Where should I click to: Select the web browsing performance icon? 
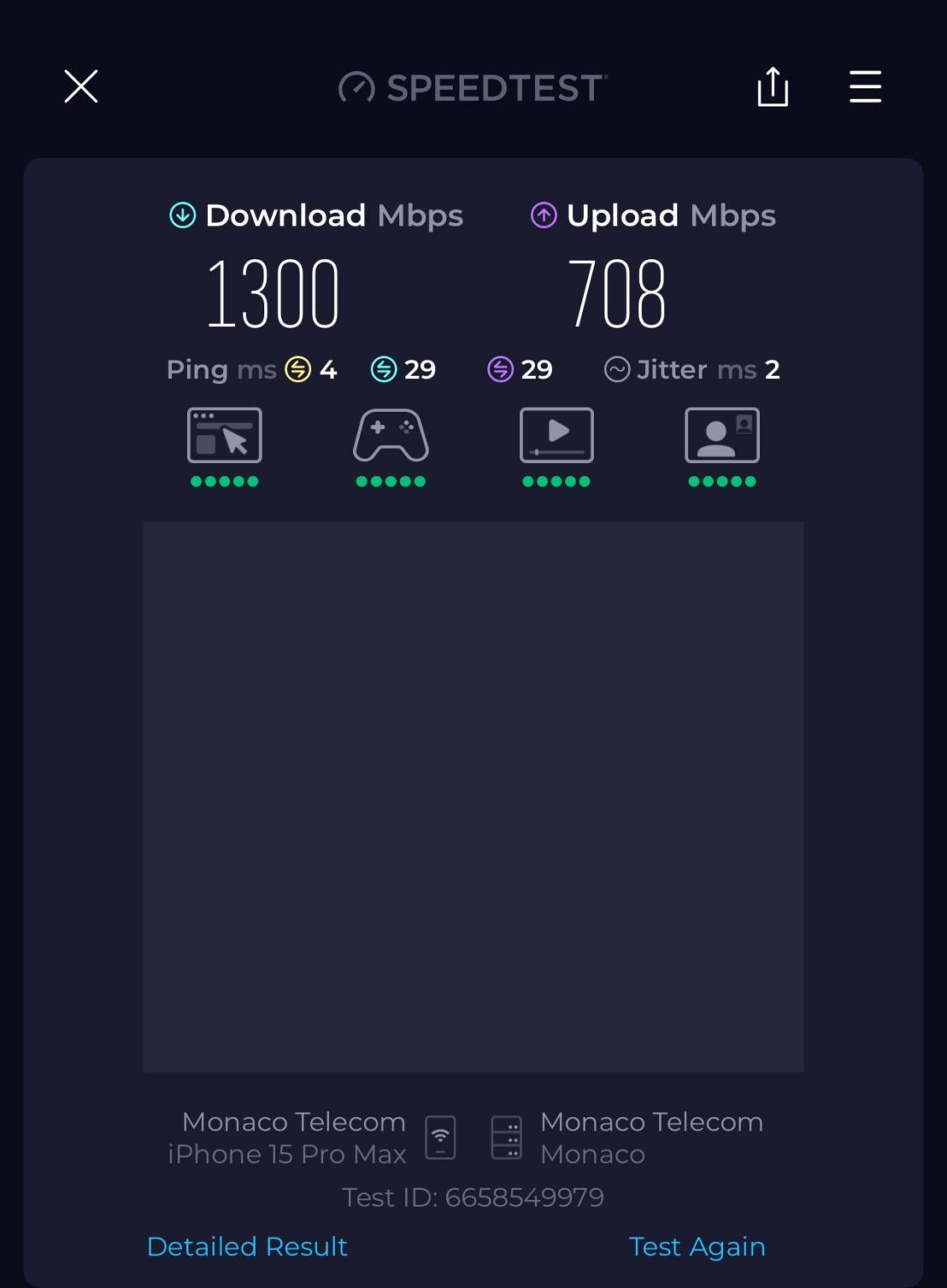pos(225,436)
